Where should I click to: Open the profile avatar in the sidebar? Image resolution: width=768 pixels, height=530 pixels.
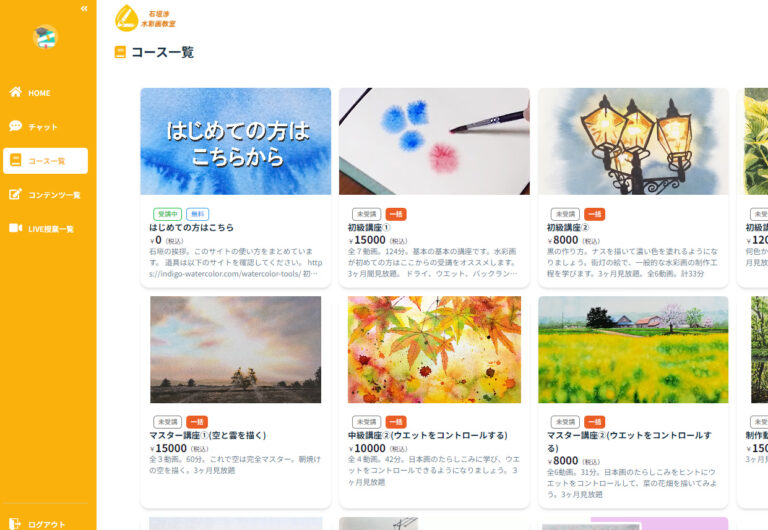[45, 37]
